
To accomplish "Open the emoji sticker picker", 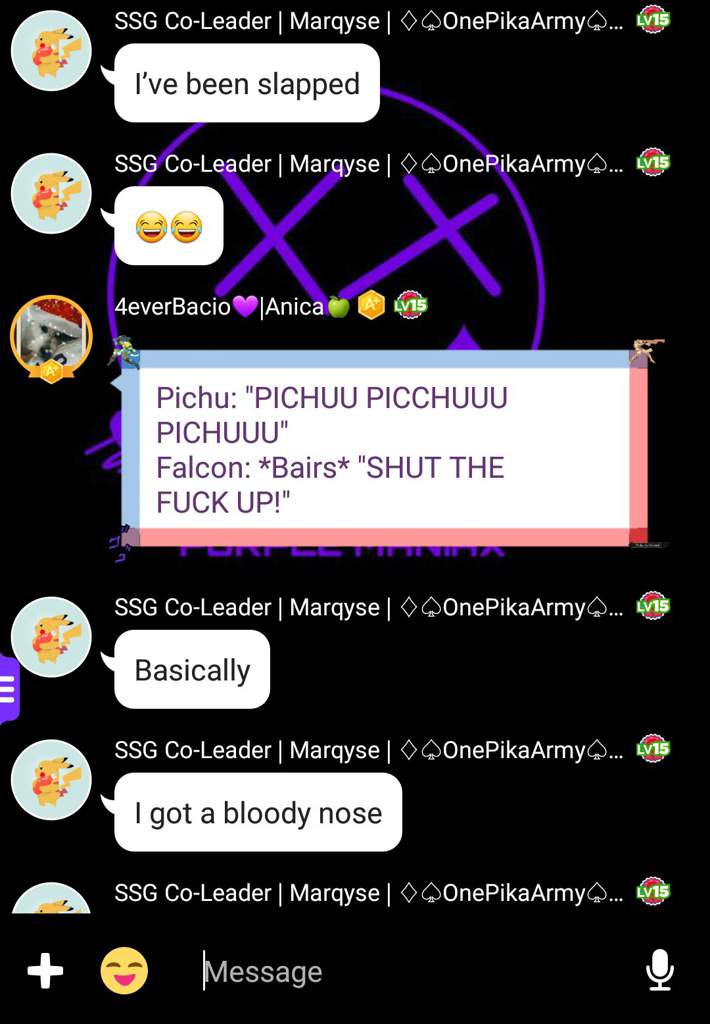I will click(x=124, y=971).
